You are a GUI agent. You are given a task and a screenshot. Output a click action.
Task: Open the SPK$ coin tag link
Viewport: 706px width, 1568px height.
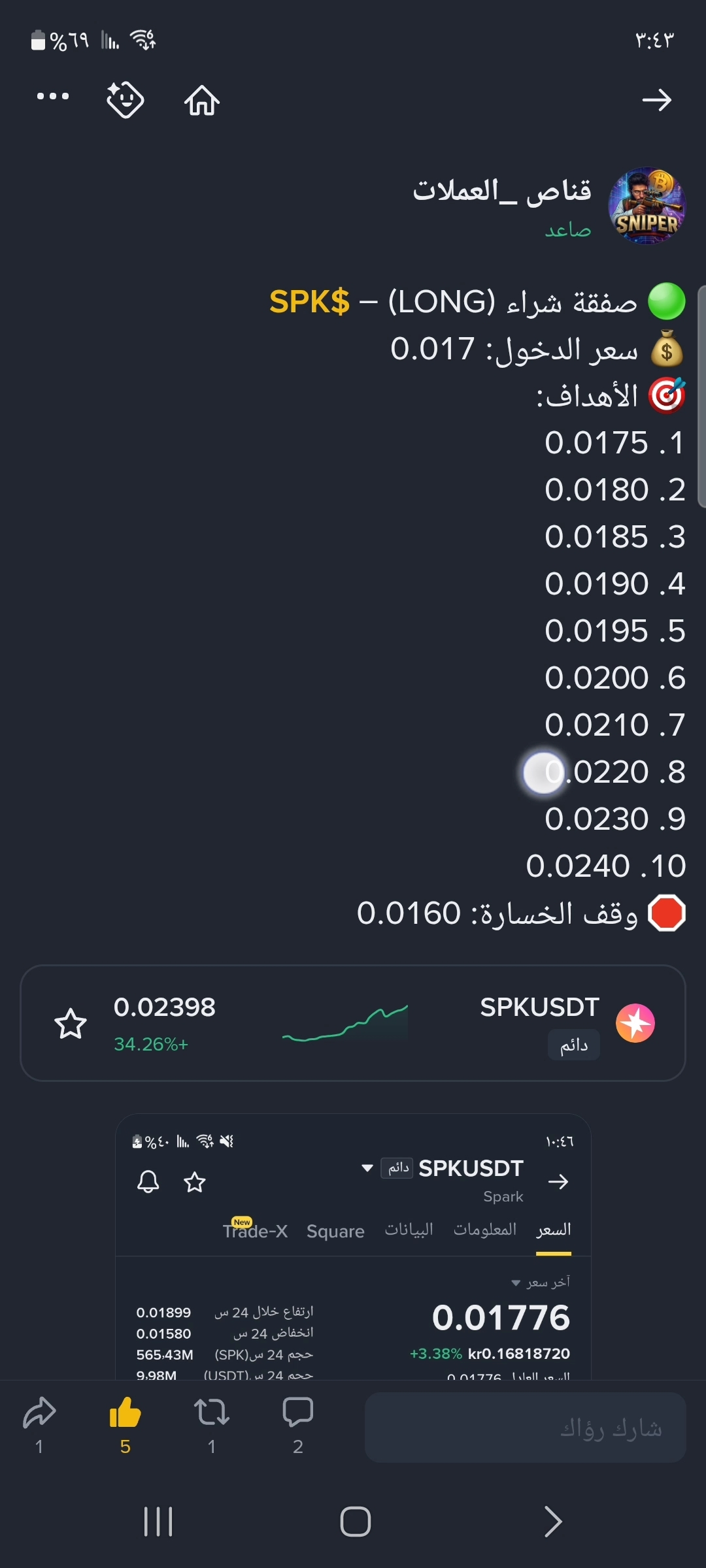309,302
